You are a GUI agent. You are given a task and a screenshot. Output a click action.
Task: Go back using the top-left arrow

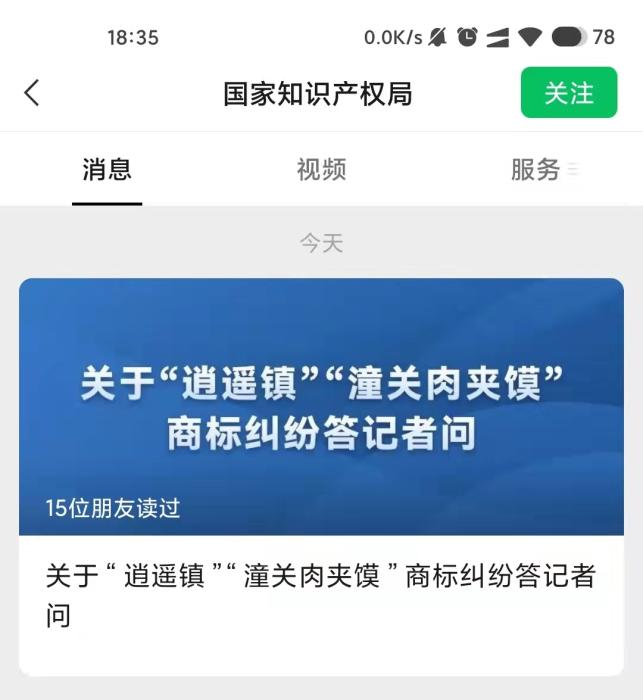point(32,93)
